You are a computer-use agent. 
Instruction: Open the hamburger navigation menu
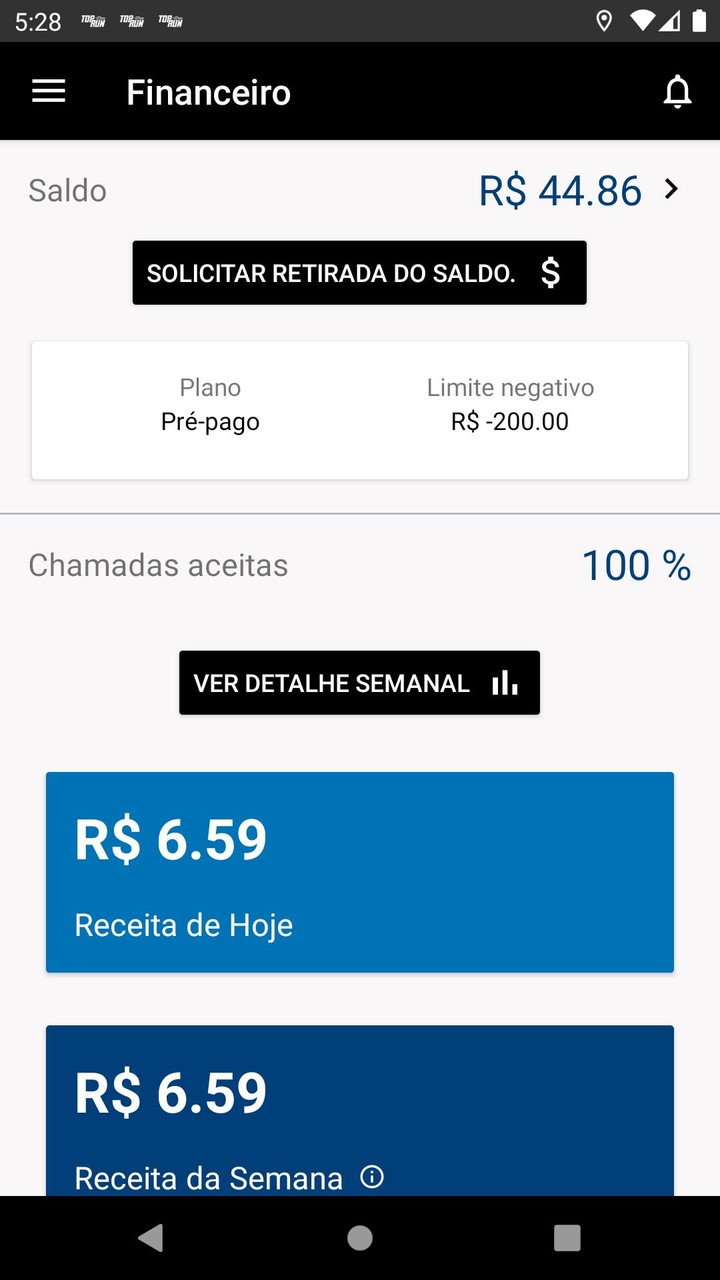48,92
